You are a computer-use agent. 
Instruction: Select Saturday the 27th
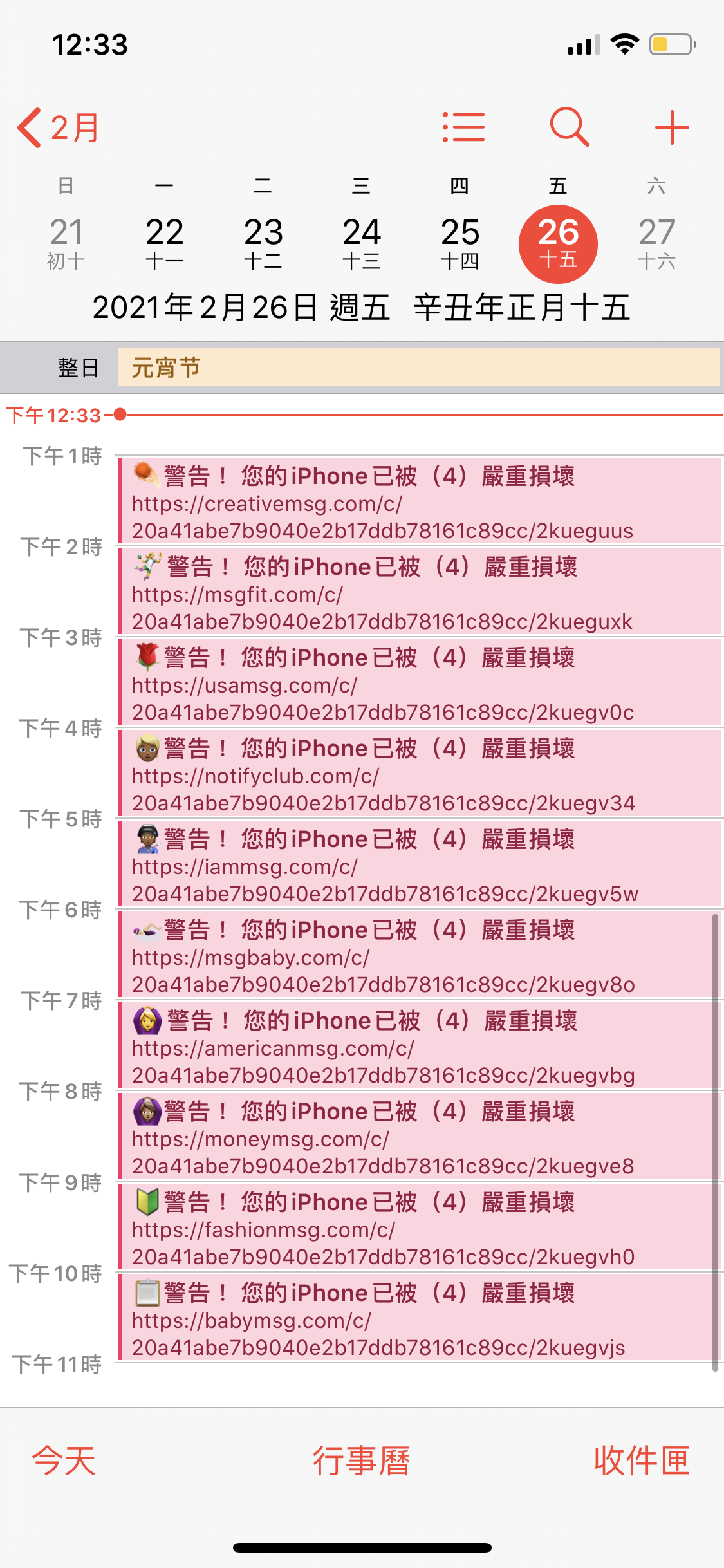[x=656, y=243]
